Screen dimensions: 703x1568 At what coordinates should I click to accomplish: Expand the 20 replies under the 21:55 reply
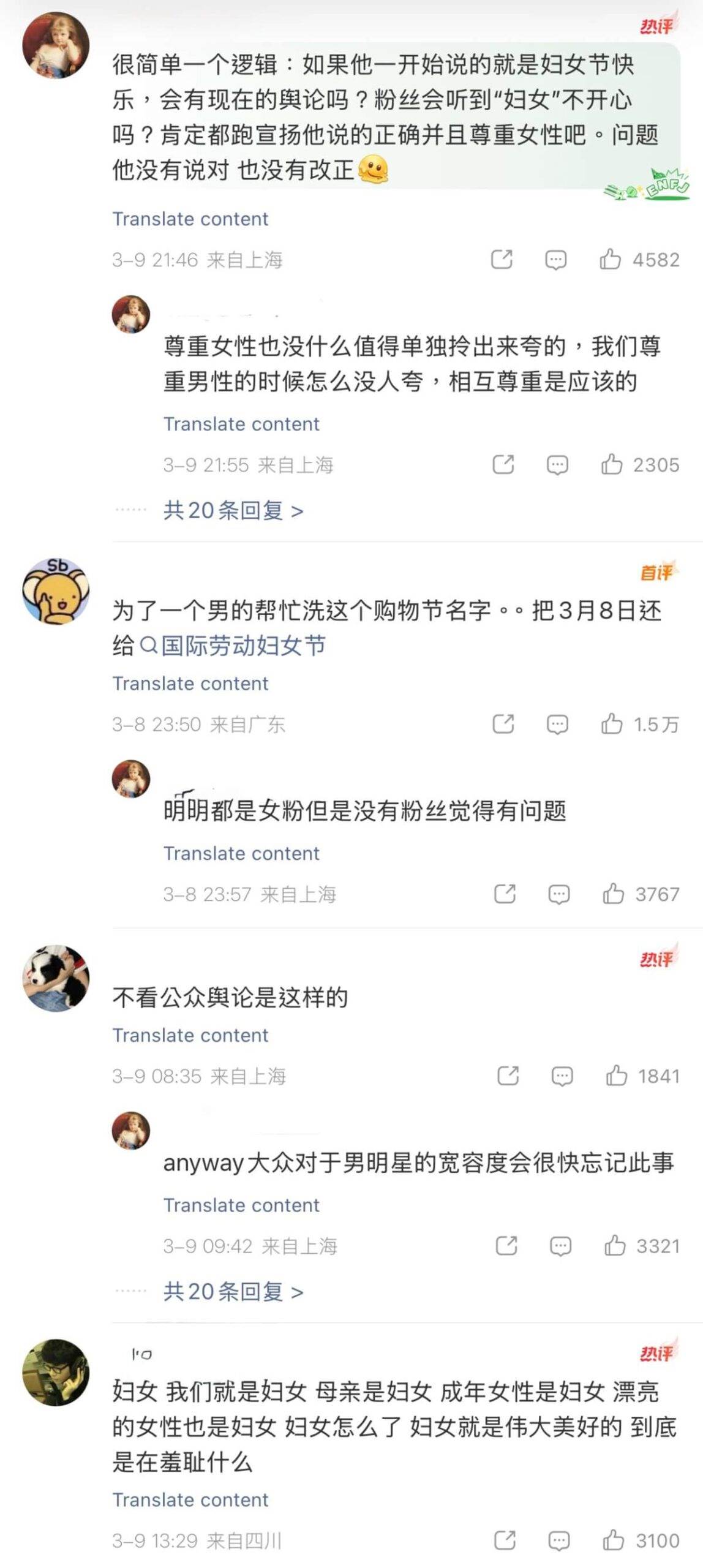[x=233, y=510]
